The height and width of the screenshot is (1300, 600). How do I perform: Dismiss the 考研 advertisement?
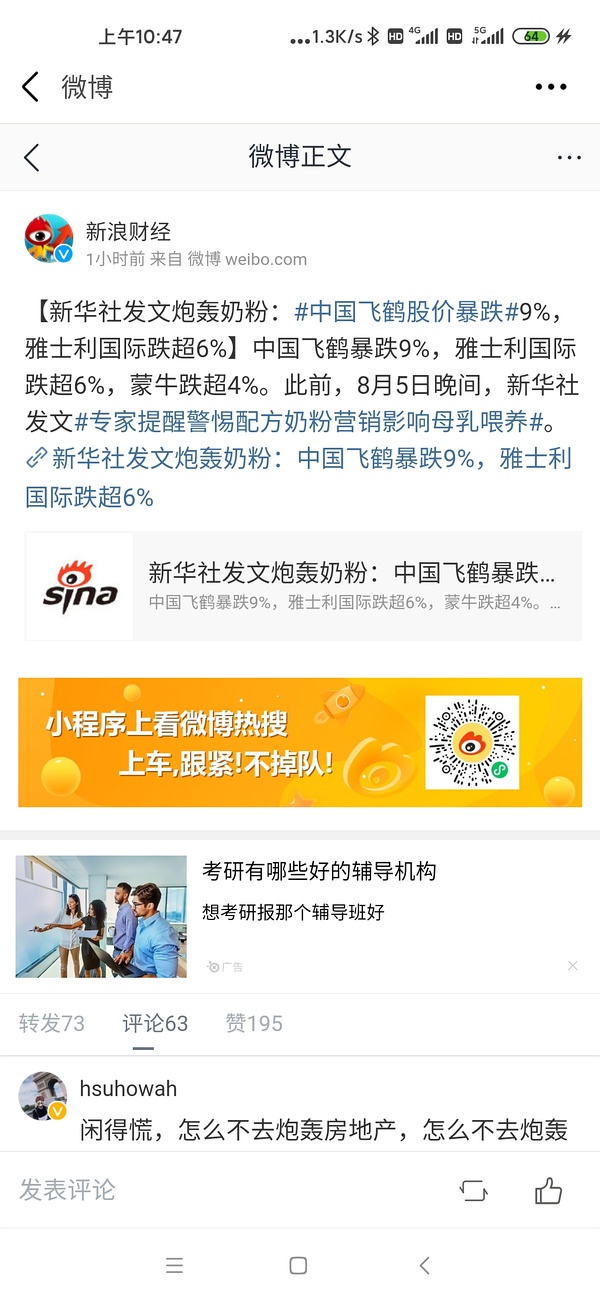572,966
